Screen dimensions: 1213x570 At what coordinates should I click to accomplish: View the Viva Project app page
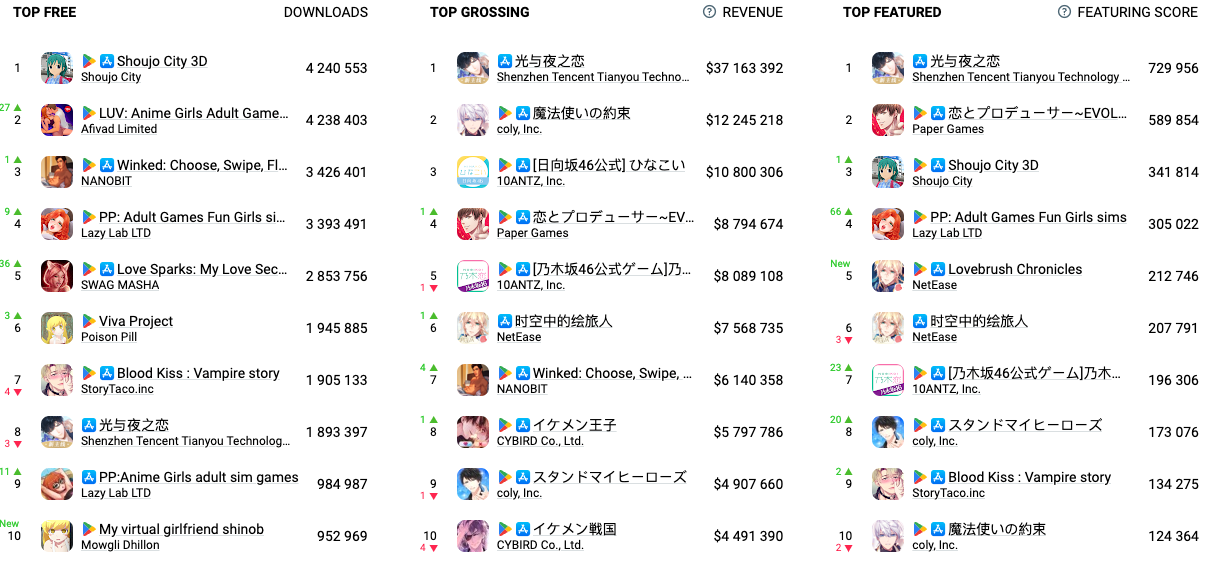(136, 321)
